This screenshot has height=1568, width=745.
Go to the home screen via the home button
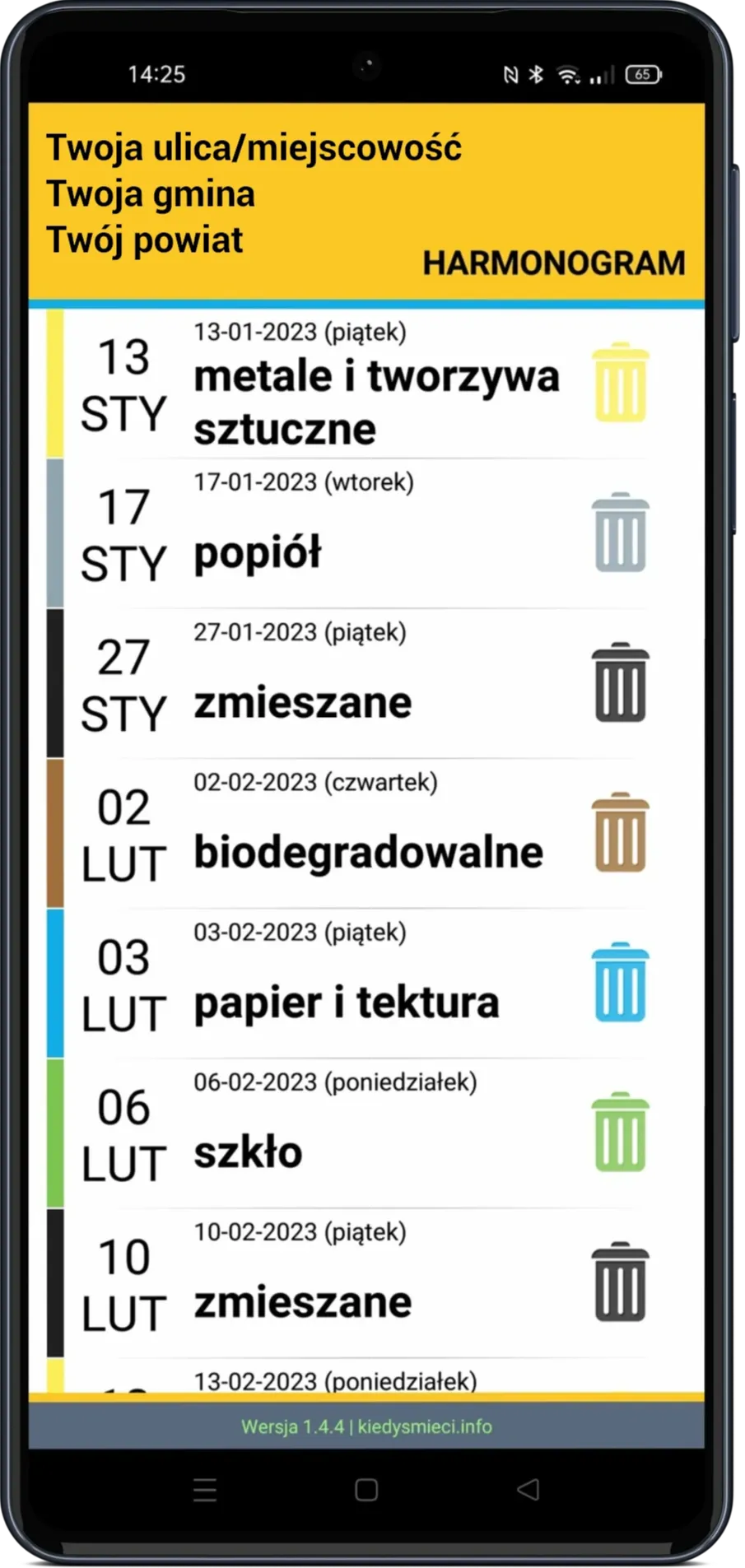366,1489
